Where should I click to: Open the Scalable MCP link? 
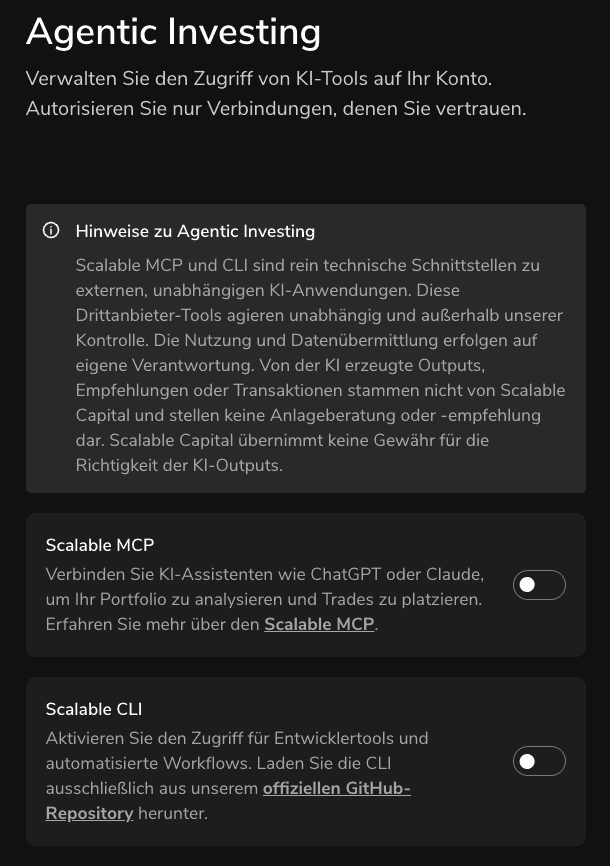point(319,624)
